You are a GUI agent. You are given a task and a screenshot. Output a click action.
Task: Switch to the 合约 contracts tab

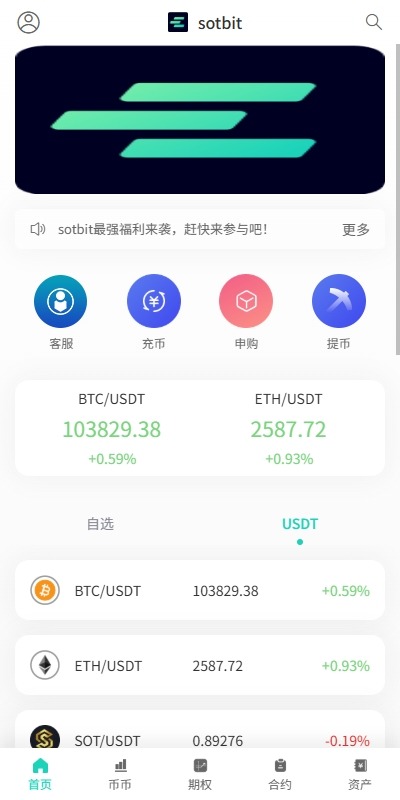[280, 774]
